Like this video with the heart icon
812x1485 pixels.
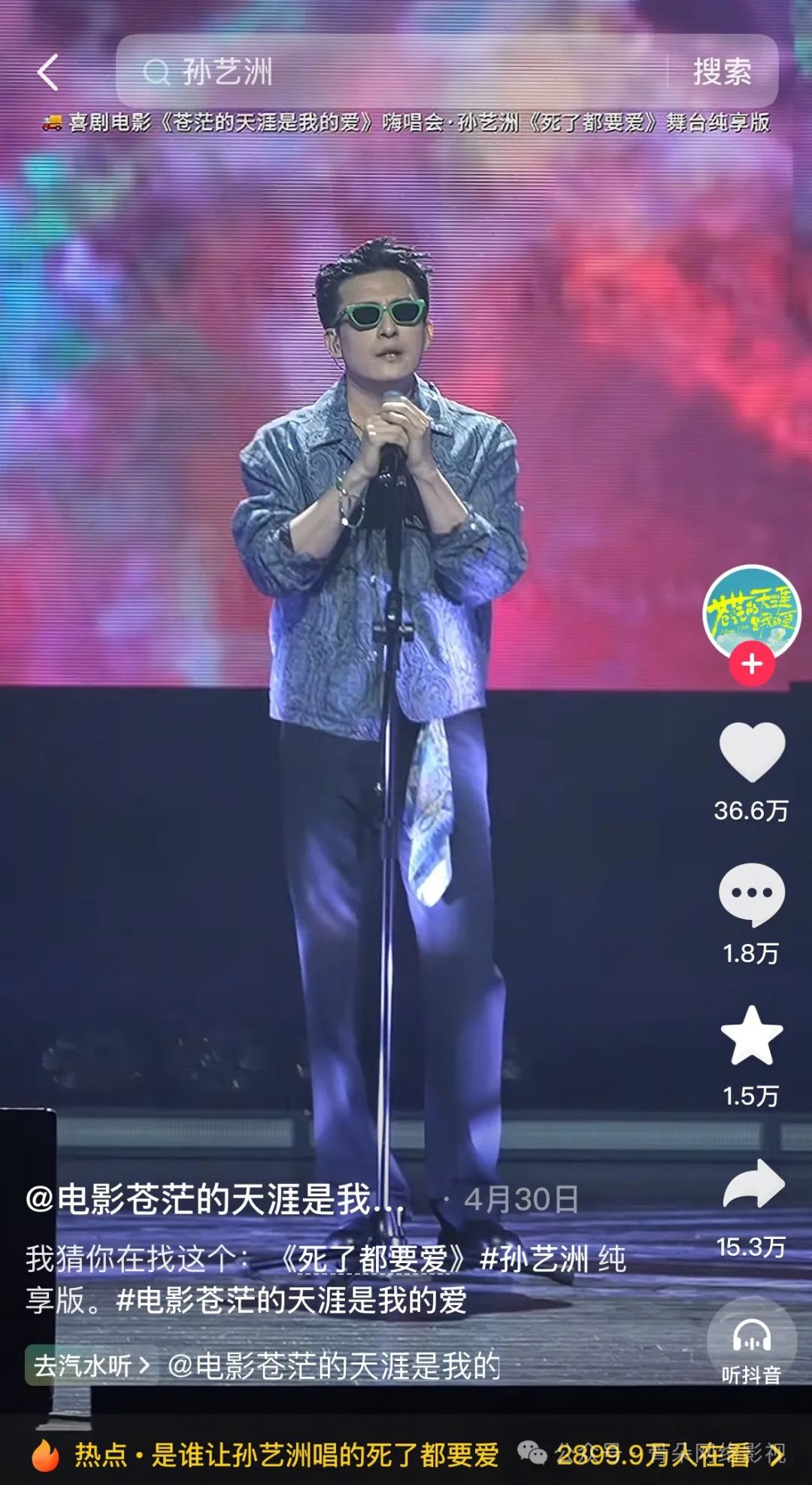coord(752,752)
